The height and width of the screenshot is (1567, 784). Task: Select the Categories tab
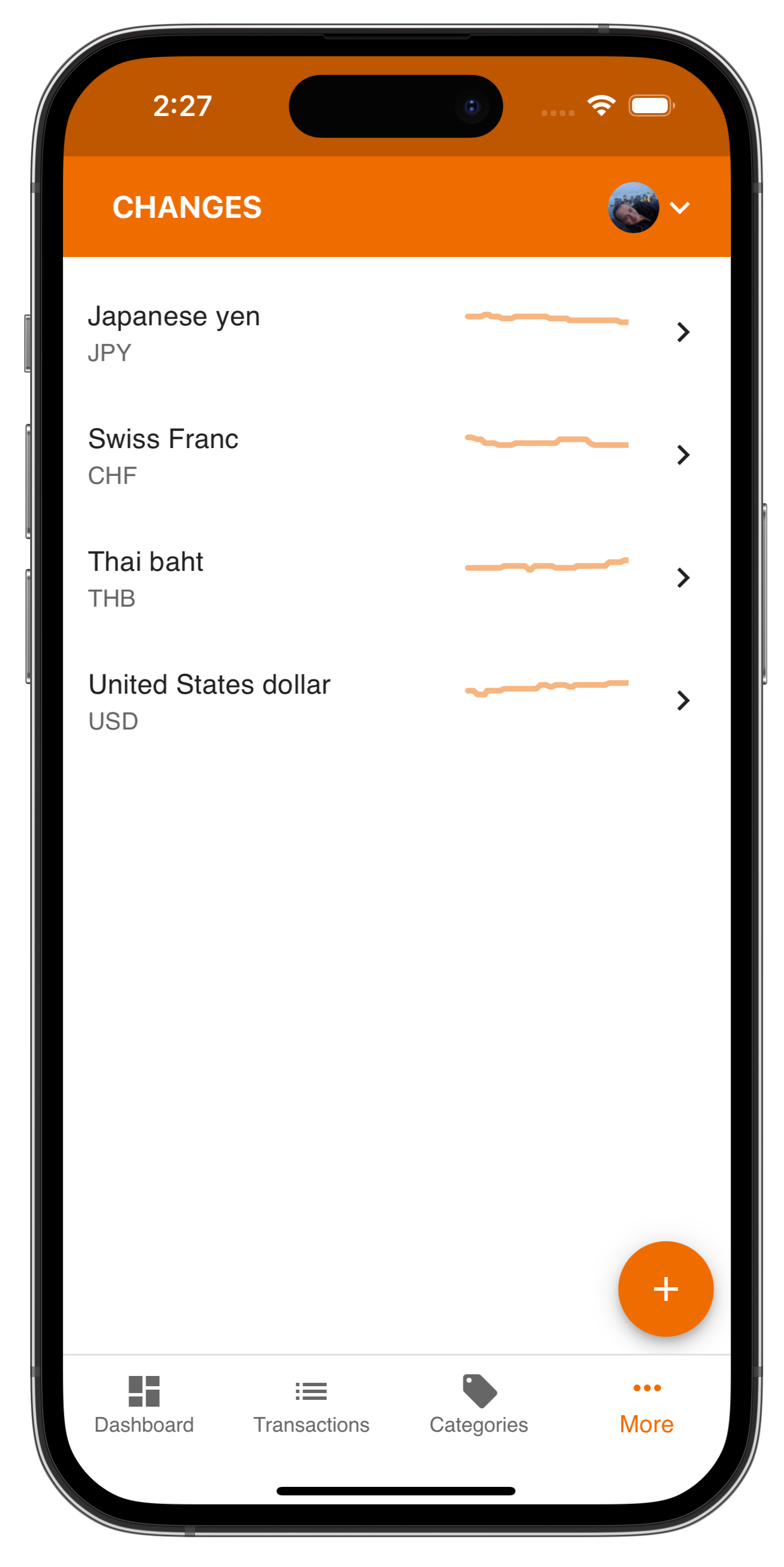(479, 1404)
